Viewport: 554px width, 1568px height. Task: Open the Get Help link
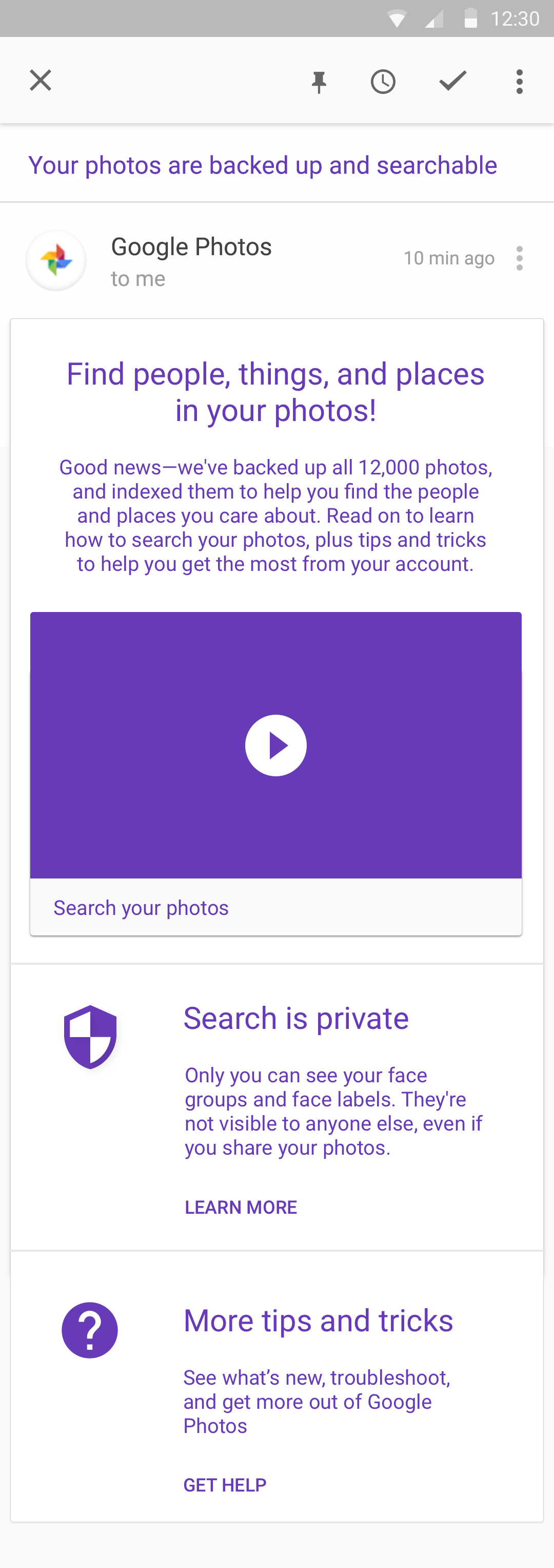(x=225, y=1485)
